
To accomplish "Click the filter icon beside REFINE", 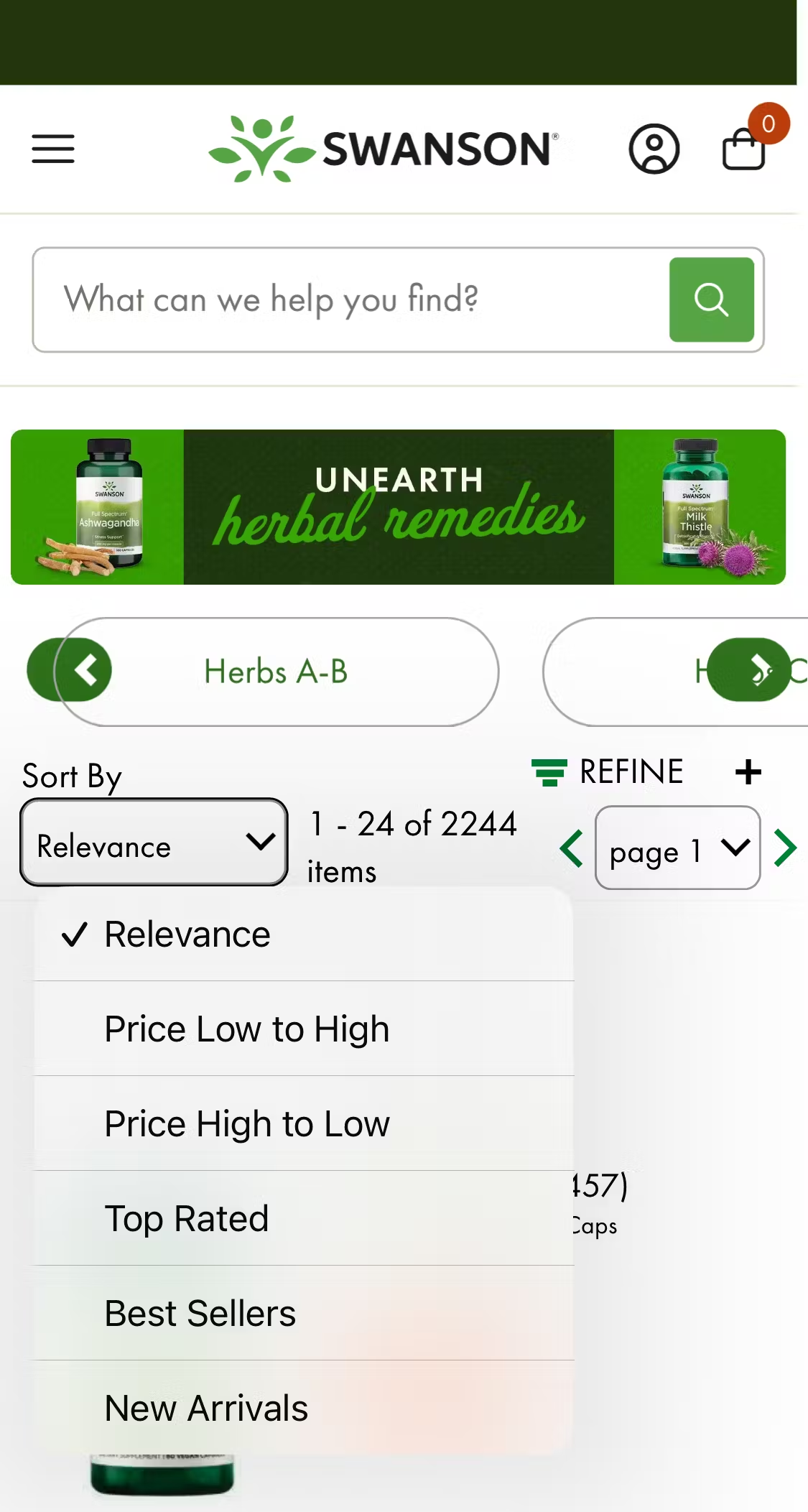I will coord(549,771).
